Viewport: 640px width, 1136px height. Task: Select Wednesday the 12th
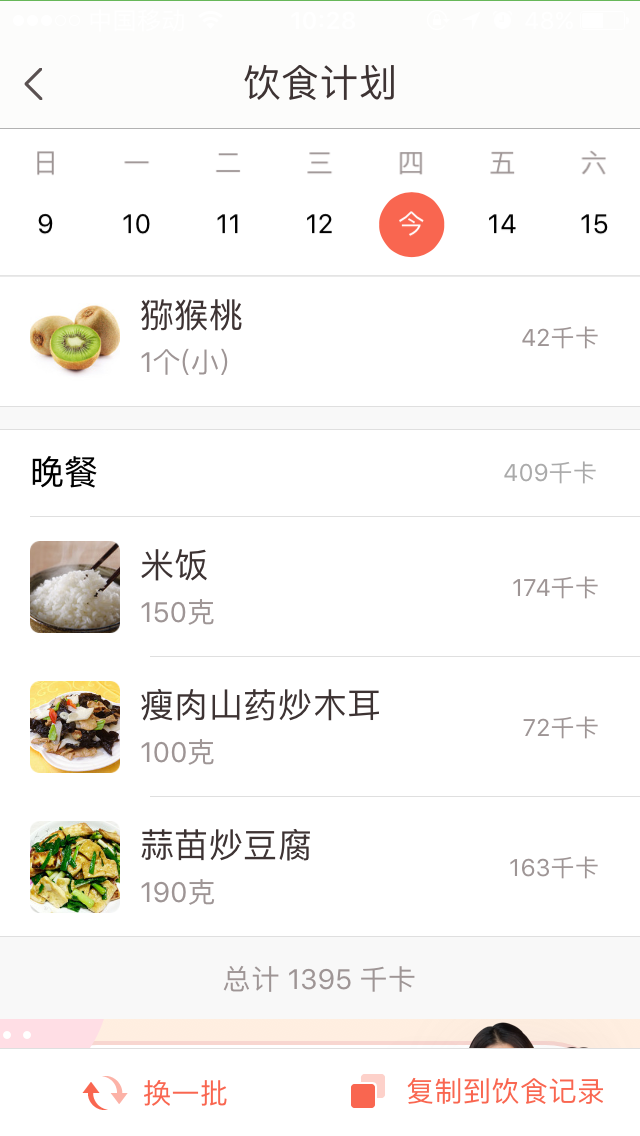point(319,224)
